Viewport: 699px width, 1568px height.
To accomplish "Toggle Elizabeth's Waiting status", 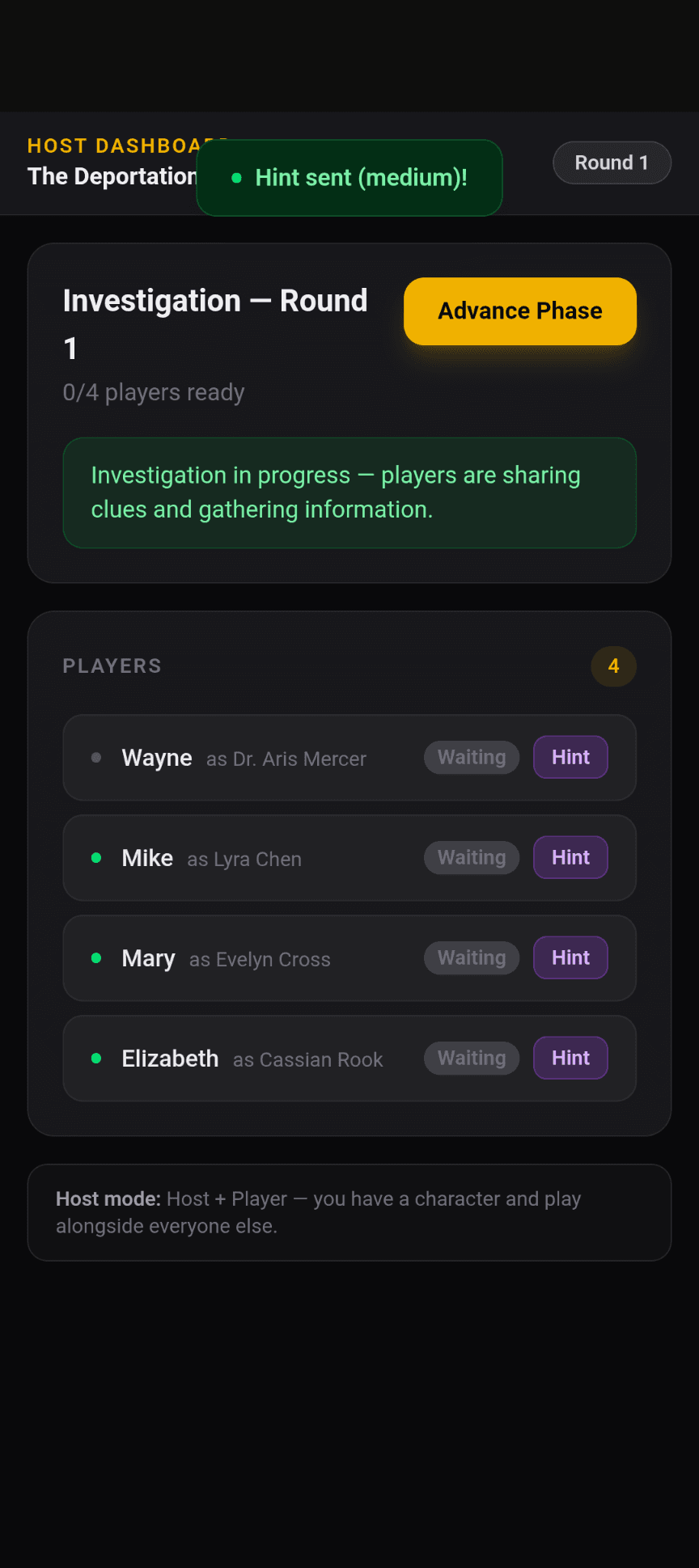I will [471, 1058].
